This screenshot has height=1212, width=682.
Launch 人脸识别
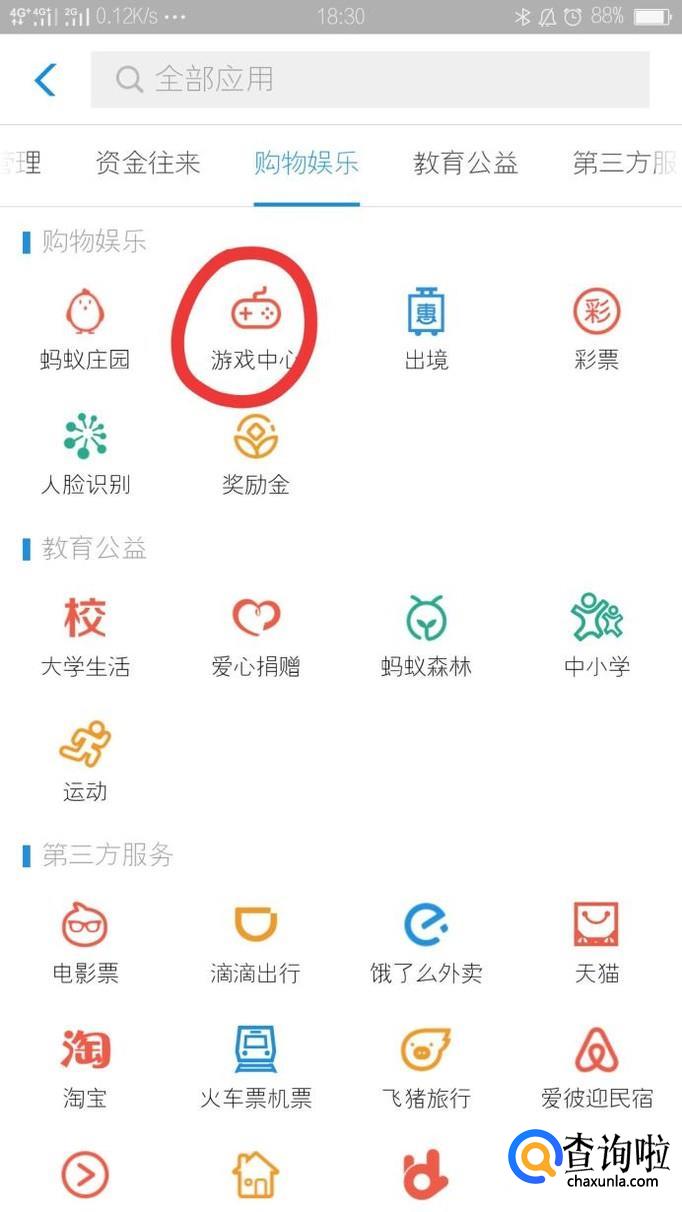pyautogui.click(x=85, y=455)
